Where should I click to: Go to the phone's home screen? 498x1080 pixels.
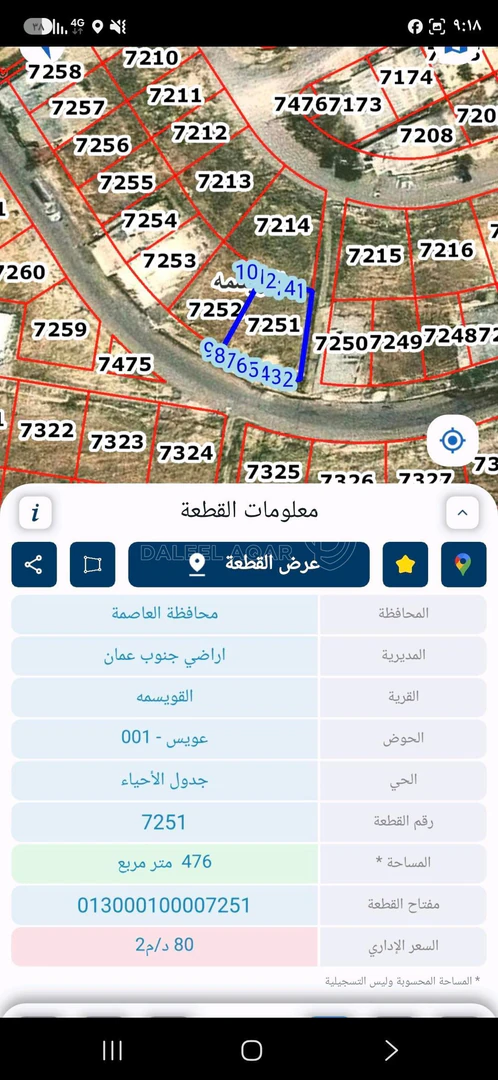(x=251, y=1050)
